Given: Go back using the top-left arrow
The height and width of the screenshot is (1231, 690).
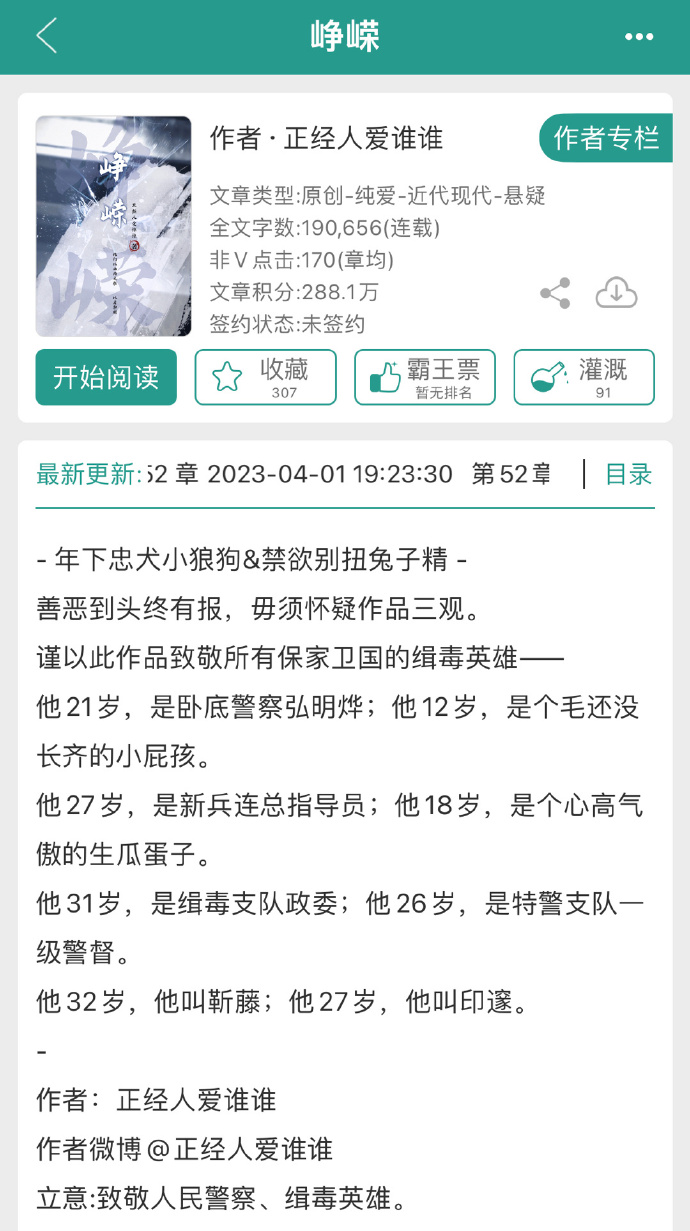Looking at the screenshot, I should [x=46, y=37].
